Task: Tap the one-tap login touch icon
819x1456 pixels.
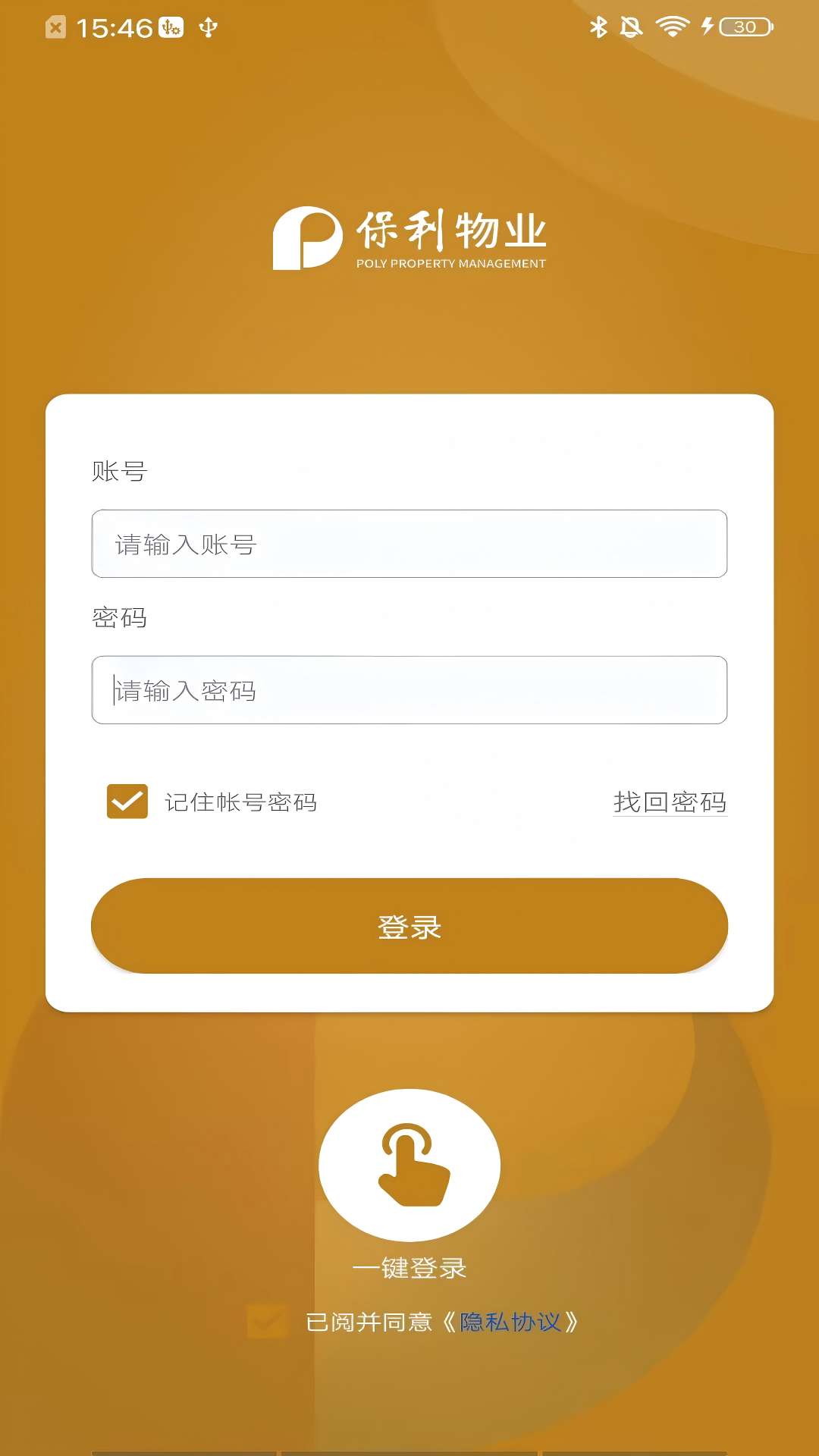Action: click(x=409, y=1166)
